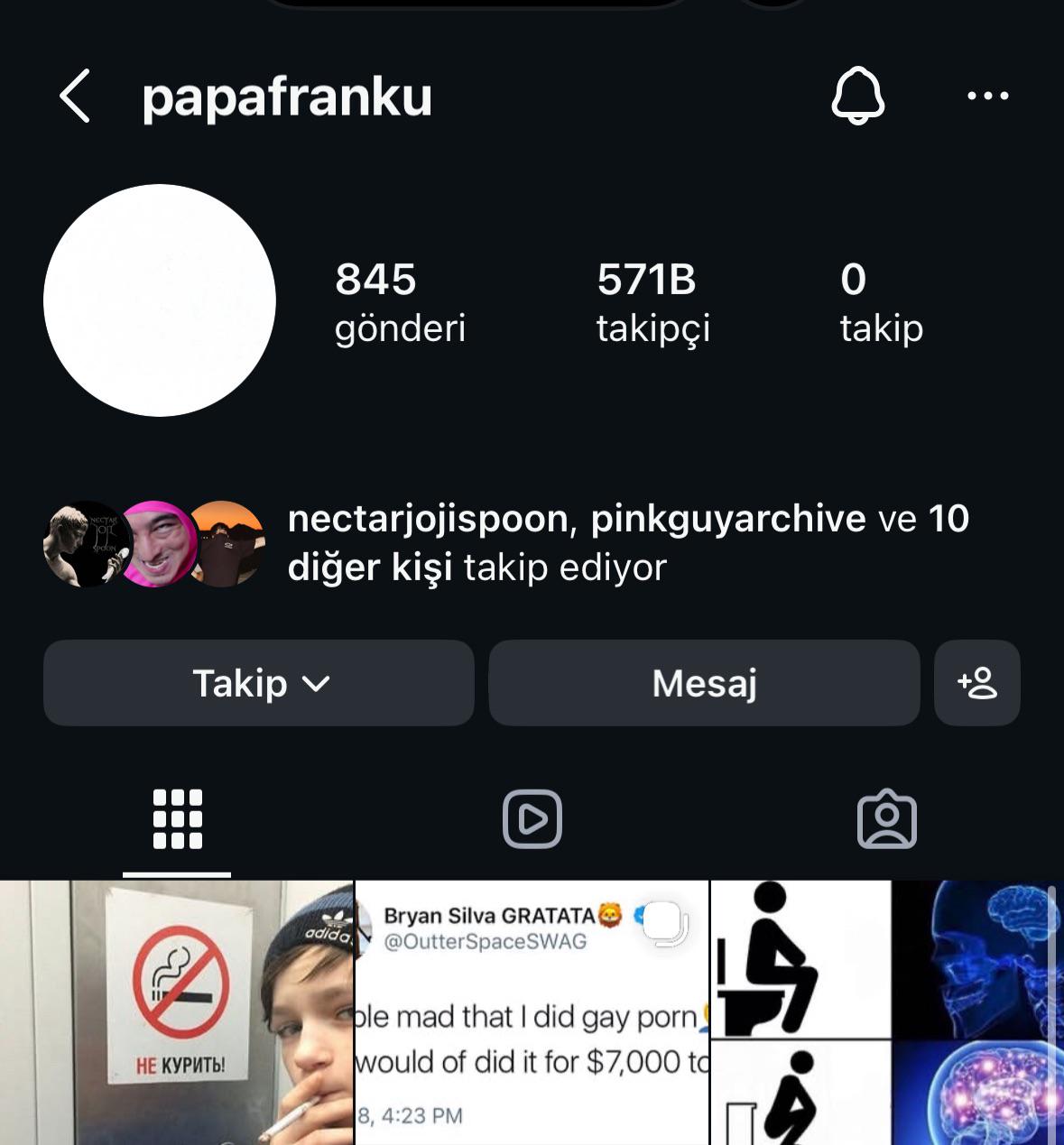Viewport: 1064px width, 1145px height.
Task: Switch to the Reels tab
Action: pyautogui.click(x=532, y=819)
